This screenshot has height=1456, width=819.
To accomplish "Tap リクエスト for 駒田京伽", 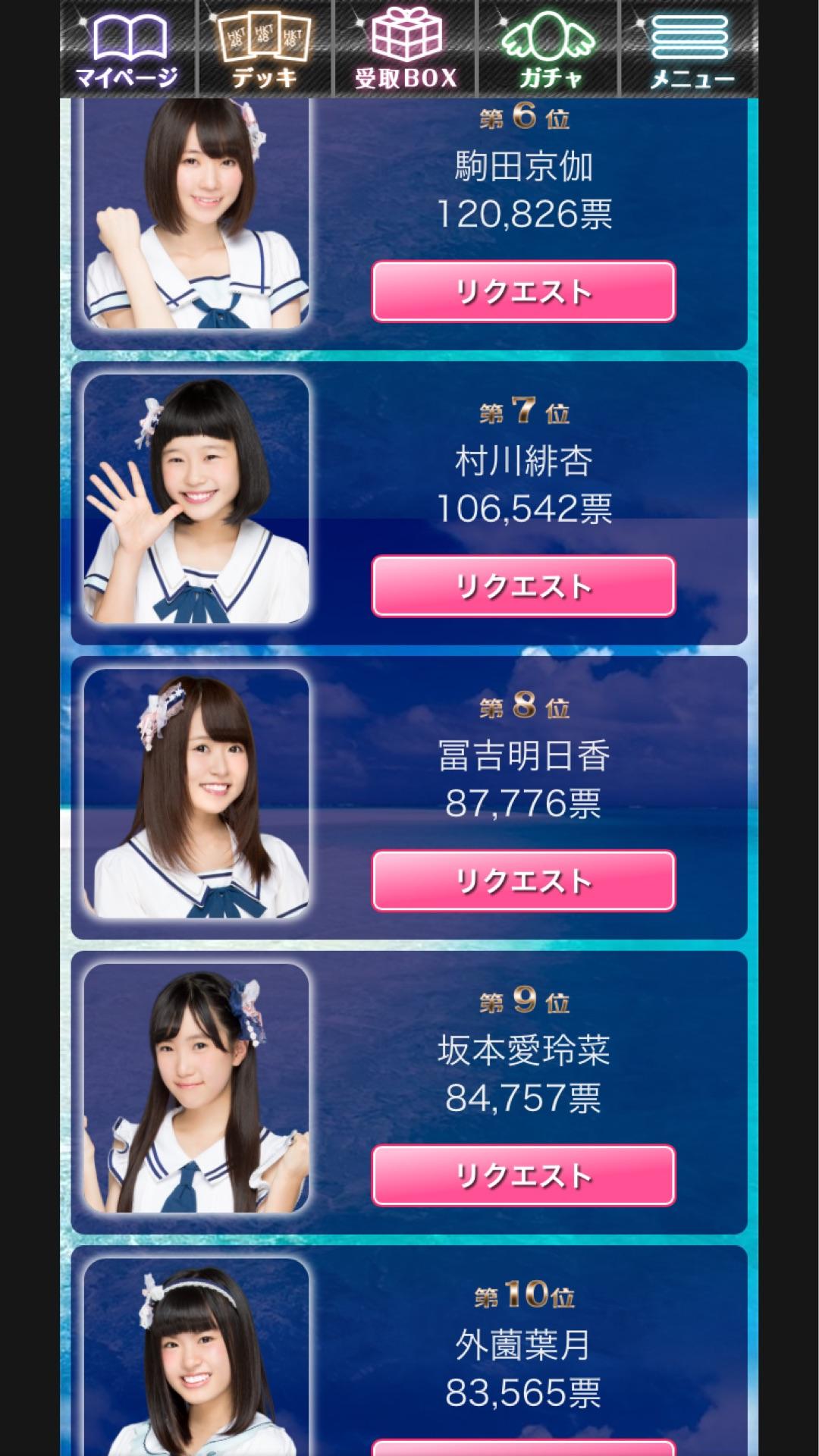I will pyautogui.click(x=523, y=292).
